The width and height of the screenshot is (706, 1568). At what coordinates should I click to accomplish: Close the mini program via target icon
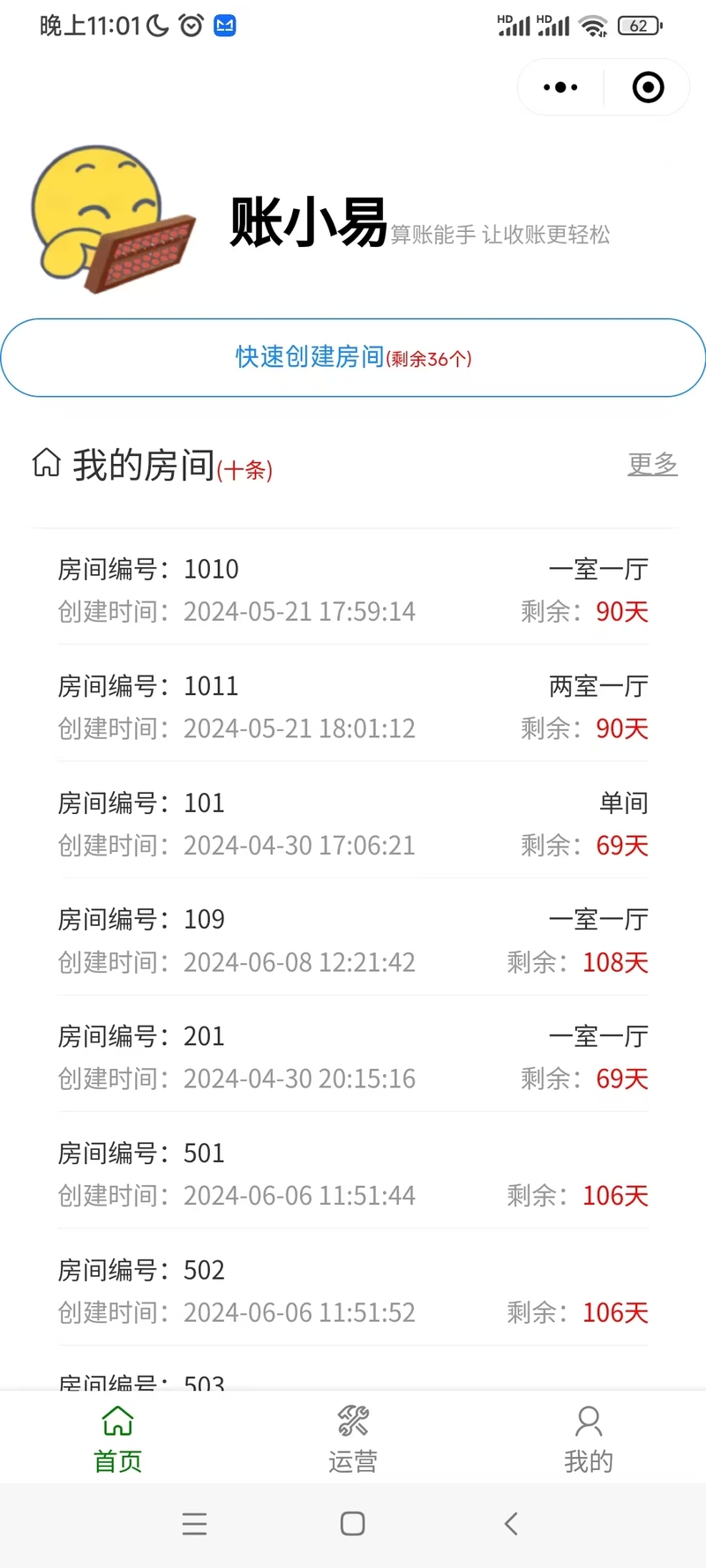[649, 87]
